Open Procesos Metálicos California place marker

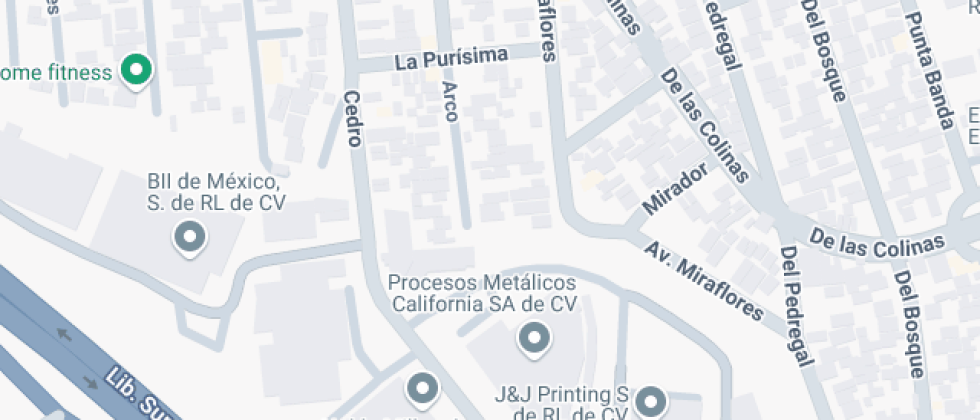[x=534, y=339]
